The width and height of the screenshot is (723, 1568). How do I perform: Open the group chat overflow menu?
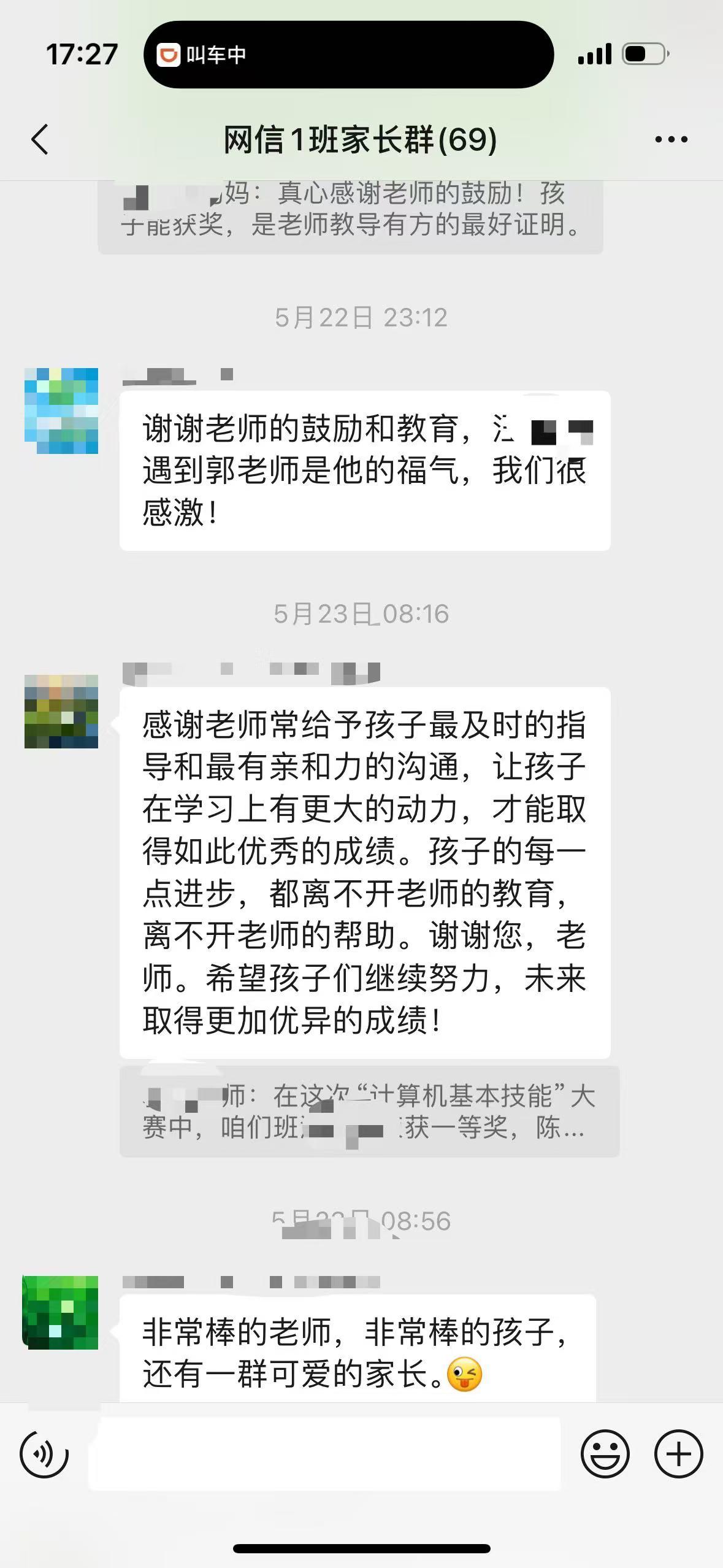click(x=671, y=139)
